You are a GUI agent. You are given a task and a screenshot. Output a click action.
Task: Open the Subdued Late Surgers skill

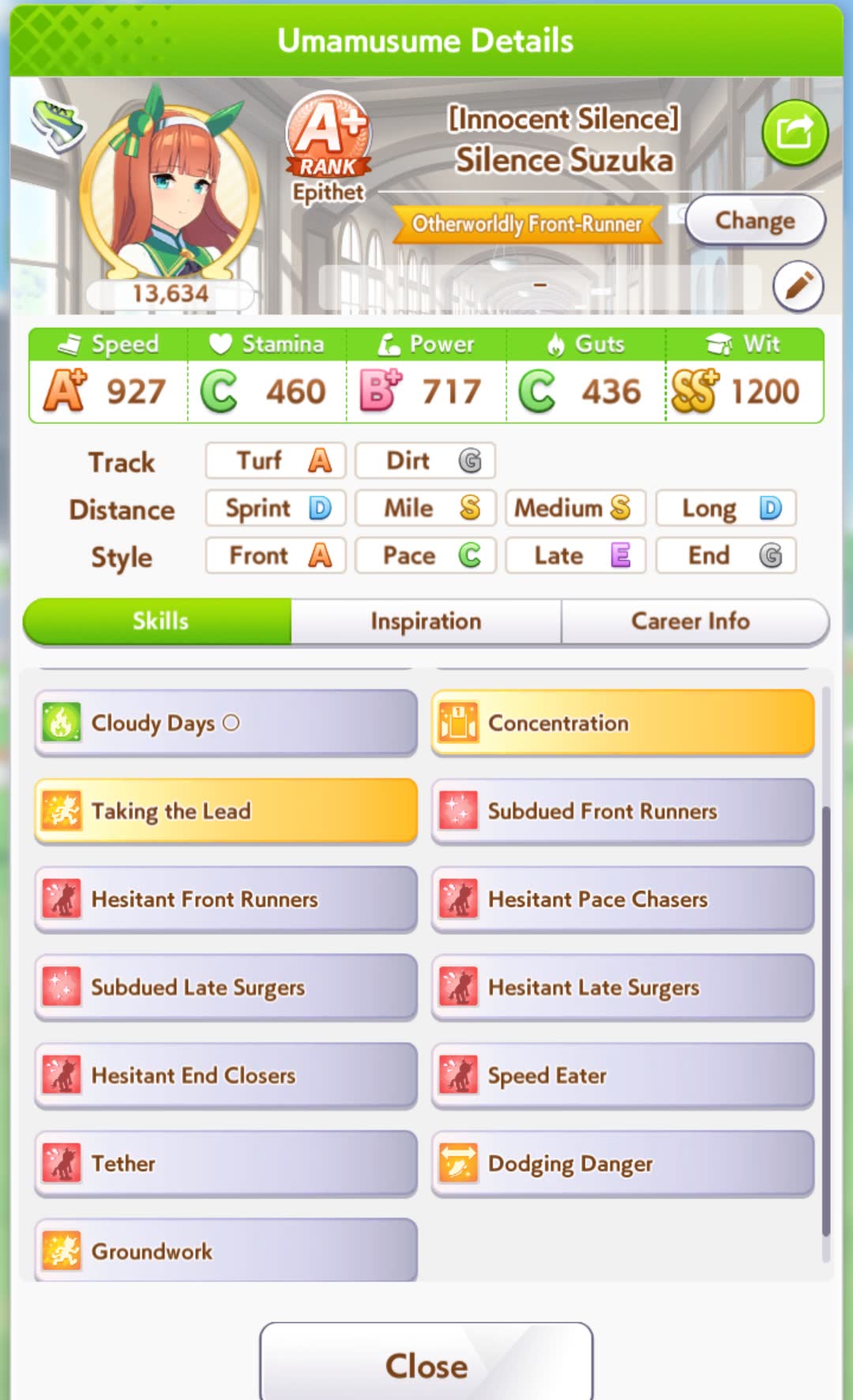point(226,987)
